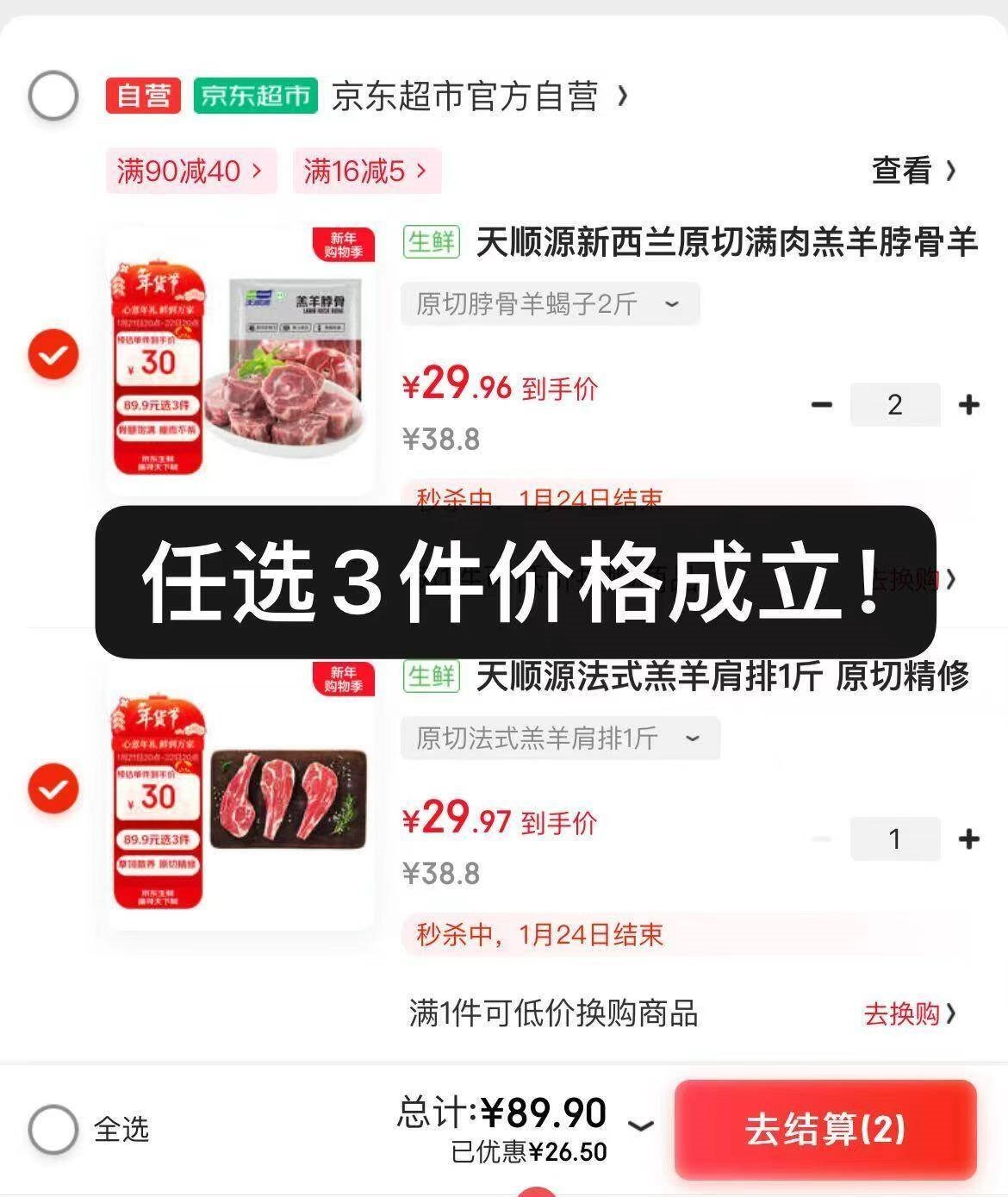Screen dimensions: 1008x1197
Task: Tap 查看 to view the promotions
Action: (913, 171)
